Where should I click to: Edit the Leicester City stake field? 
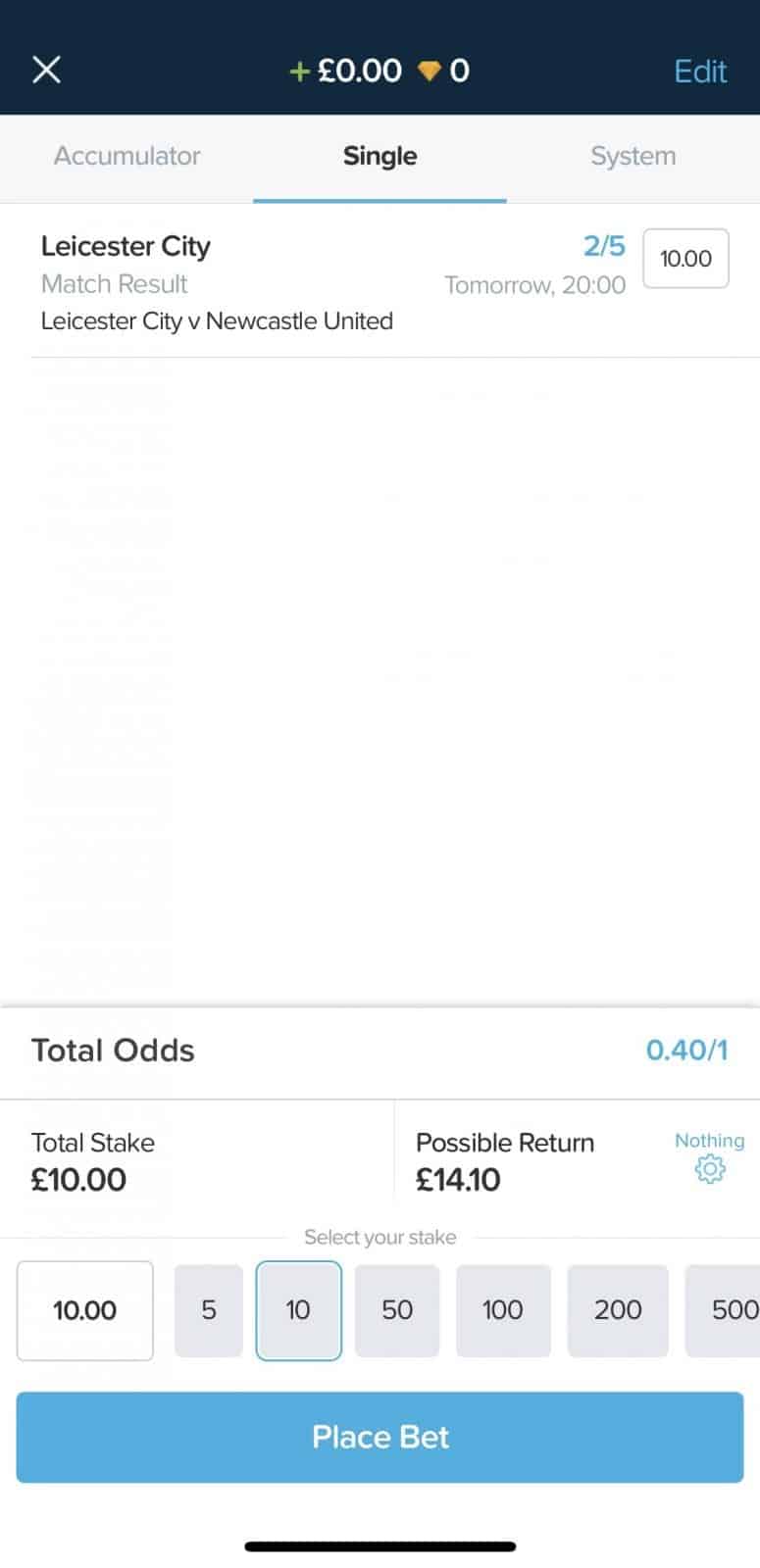pos(685,259)
